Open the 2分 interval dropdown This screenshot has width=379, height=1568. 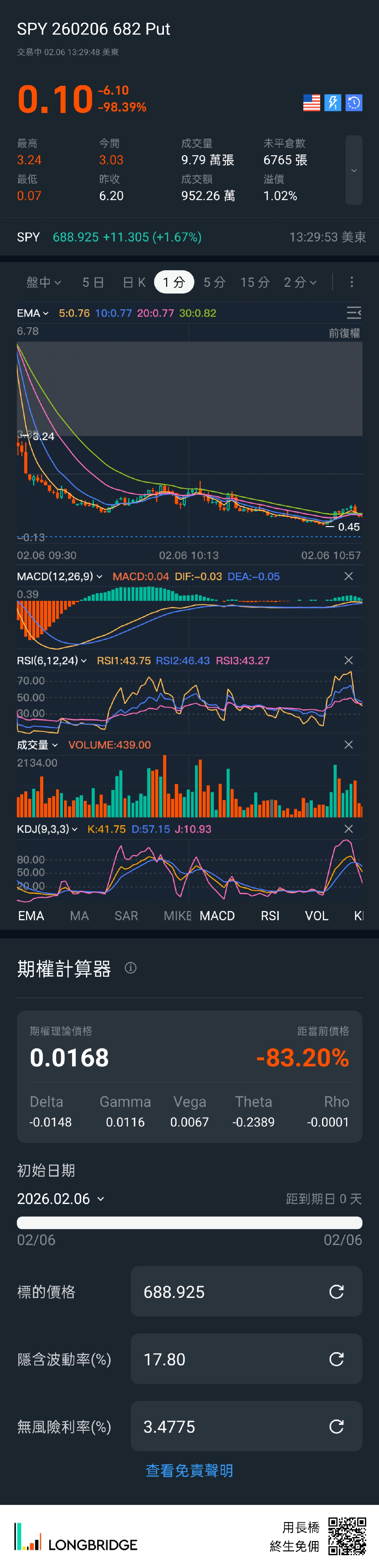point(300,282)
